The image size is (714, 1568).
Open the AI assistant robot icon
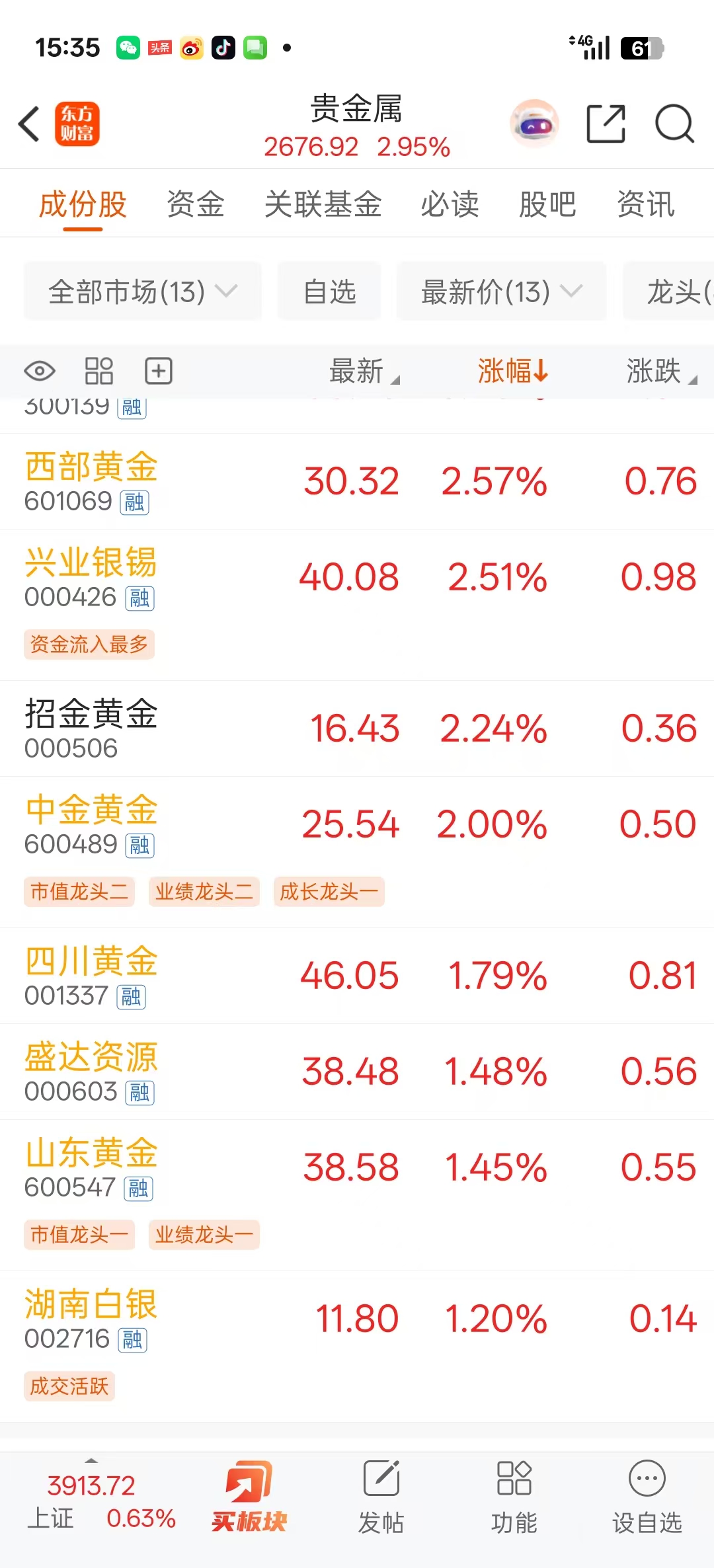(534, 124)
